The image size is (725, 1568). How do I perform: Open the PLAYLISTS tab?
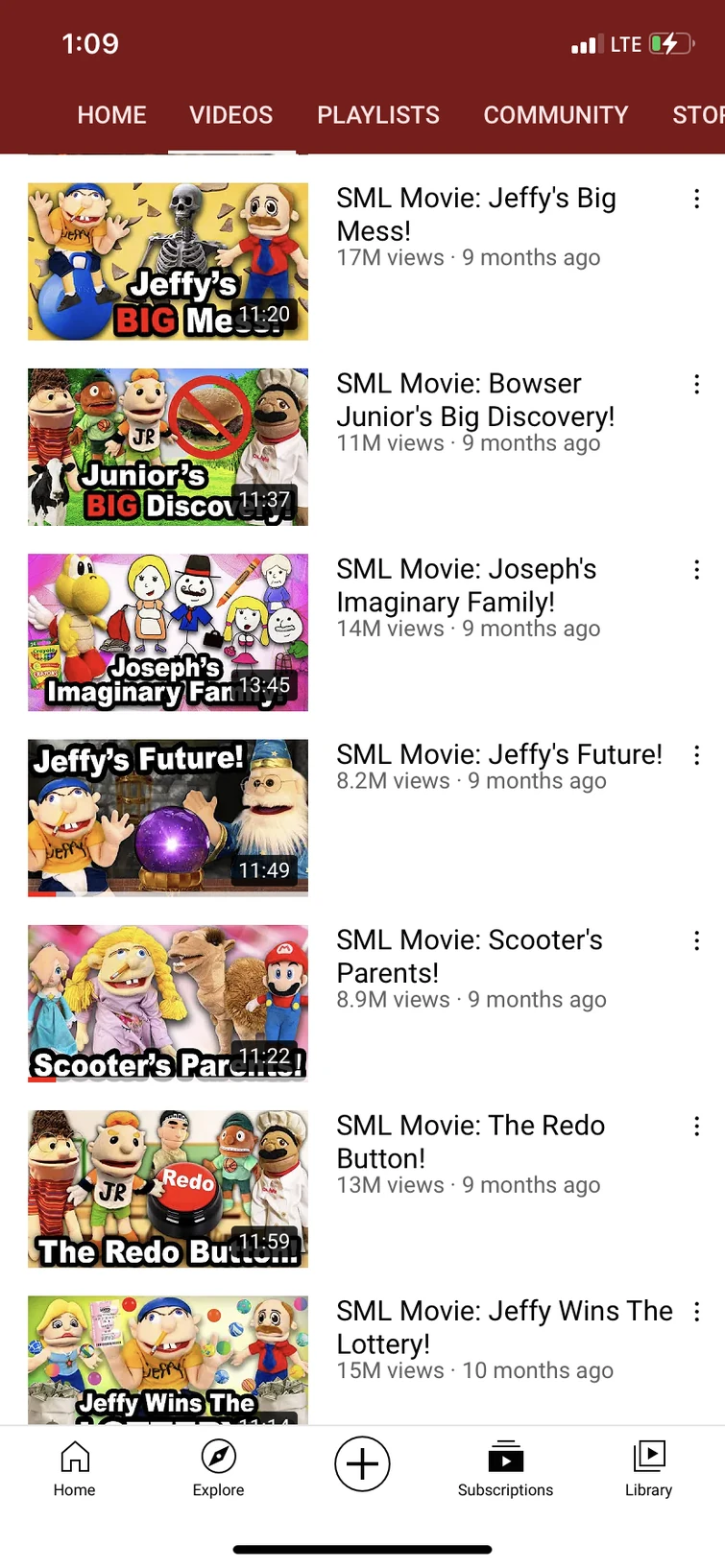[x=378, y=115]
